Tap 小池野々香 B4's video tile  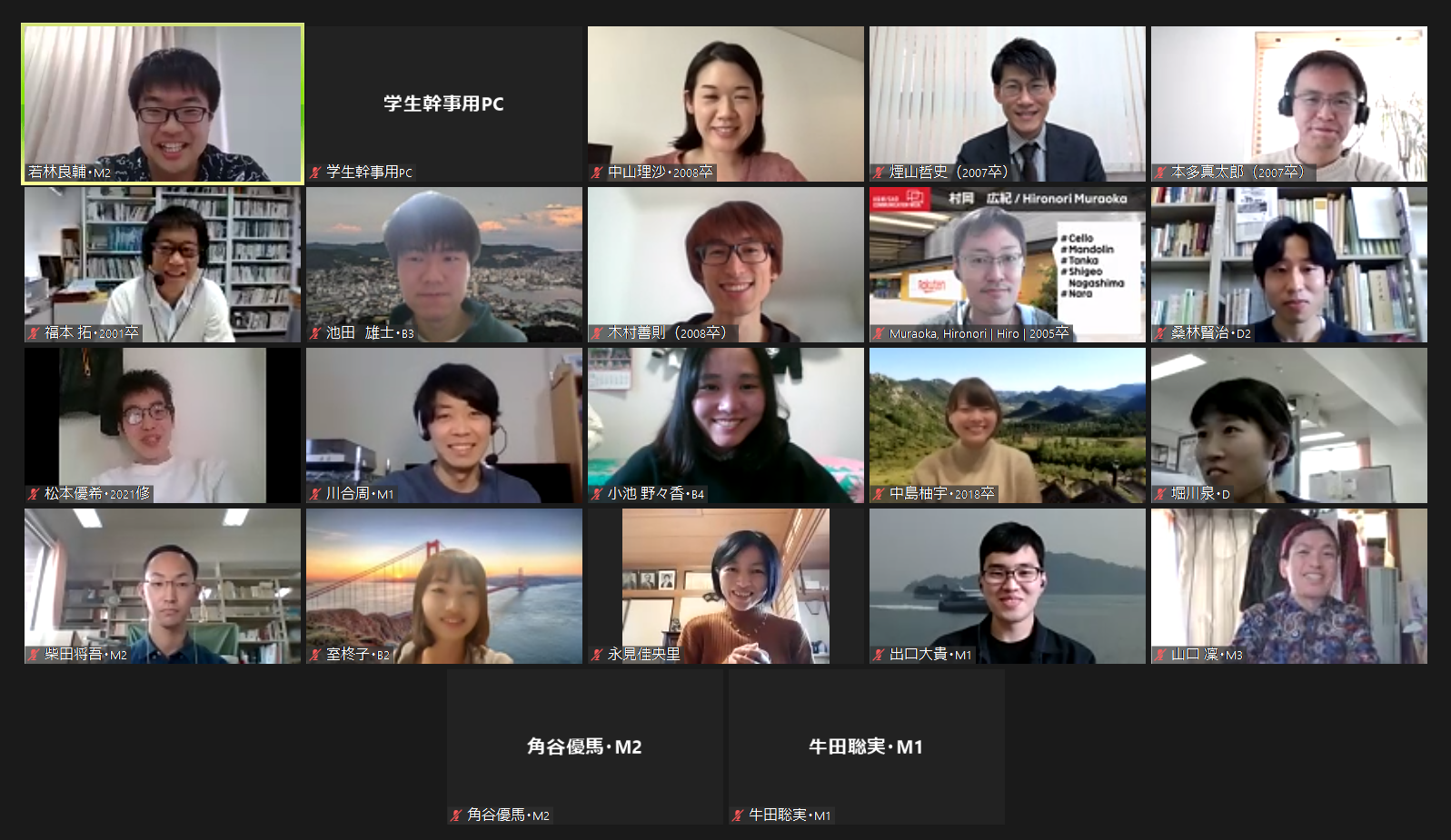tap(725, 425)
